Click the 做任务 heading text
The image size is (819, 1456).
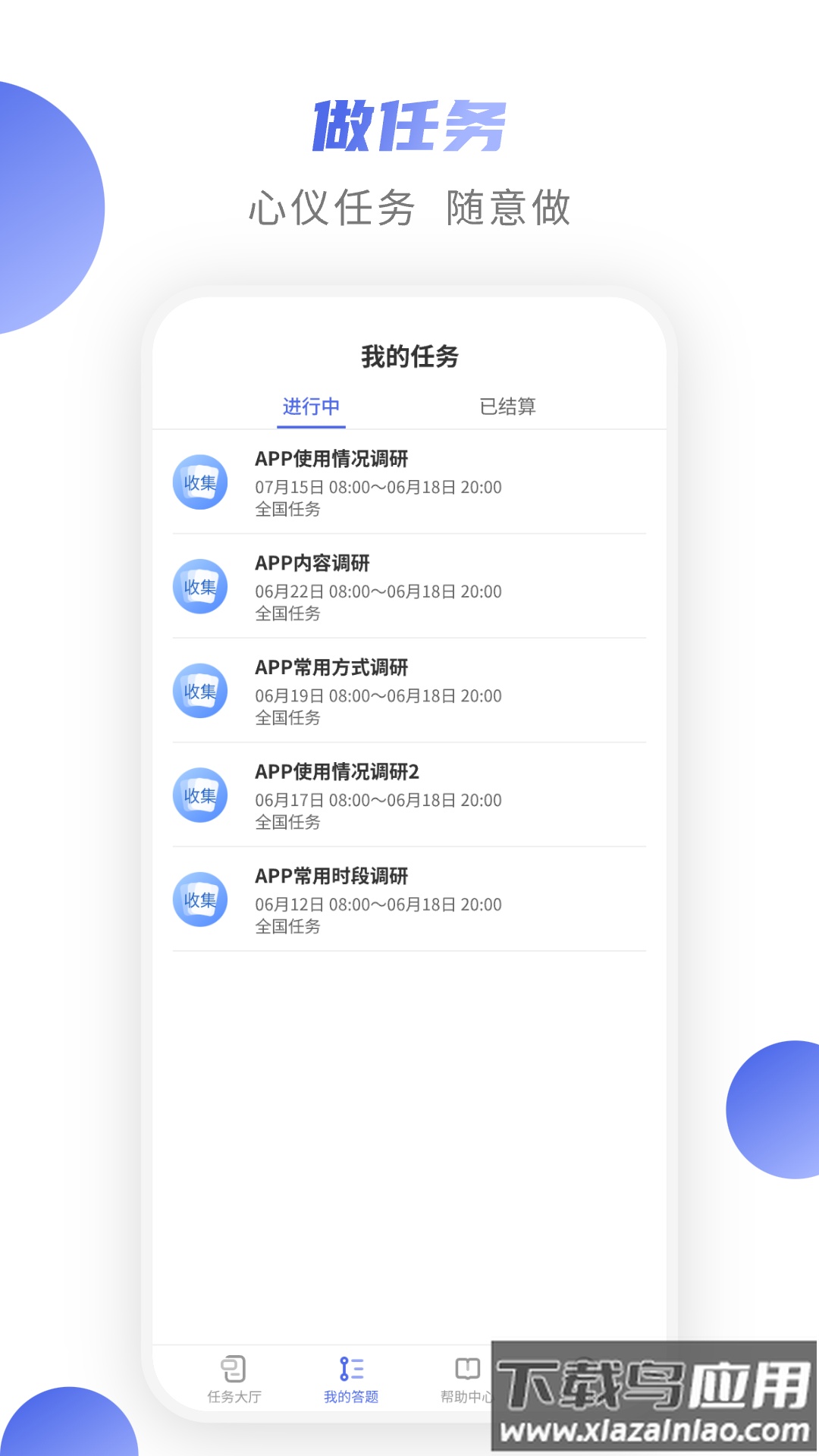coord(409,124)
